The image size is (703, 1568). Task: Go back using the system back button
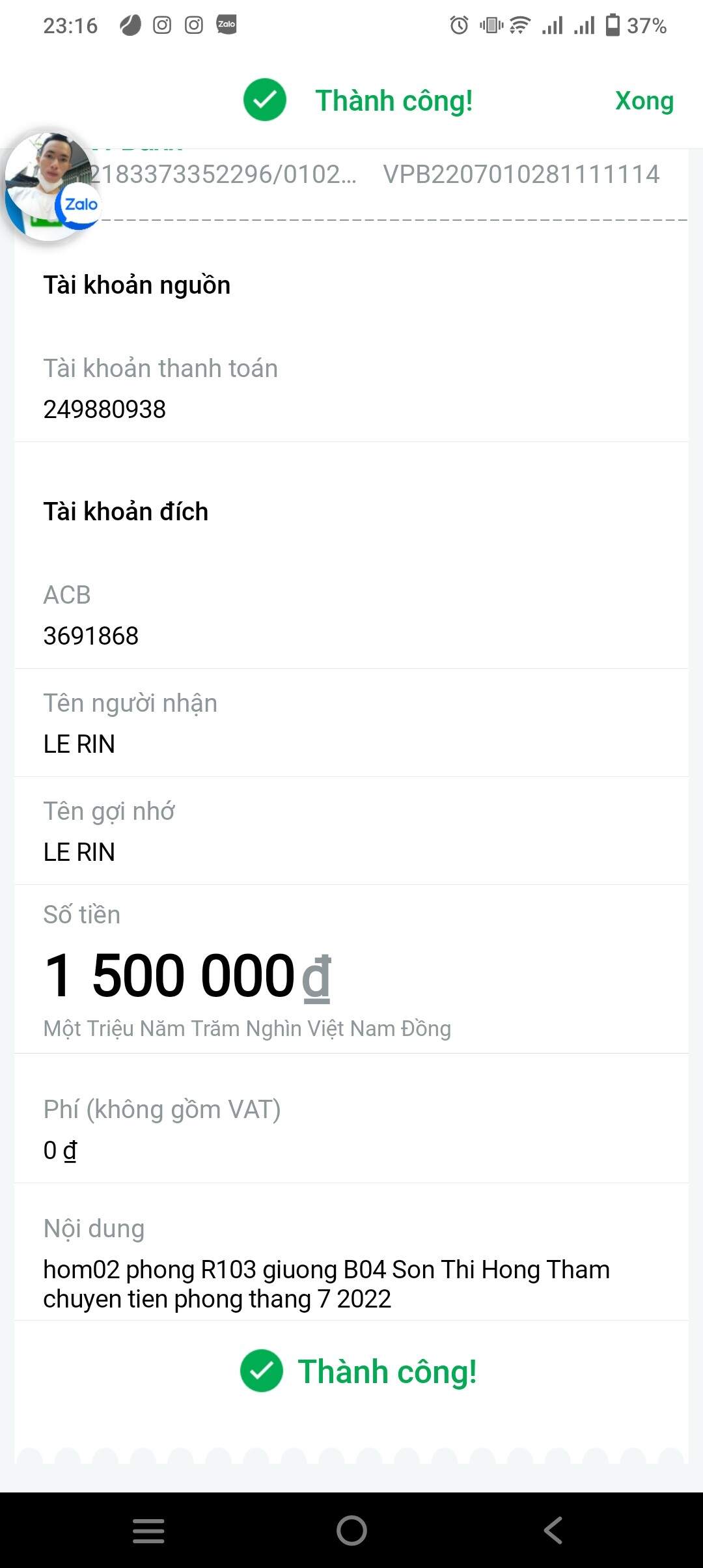point(553,1530)
